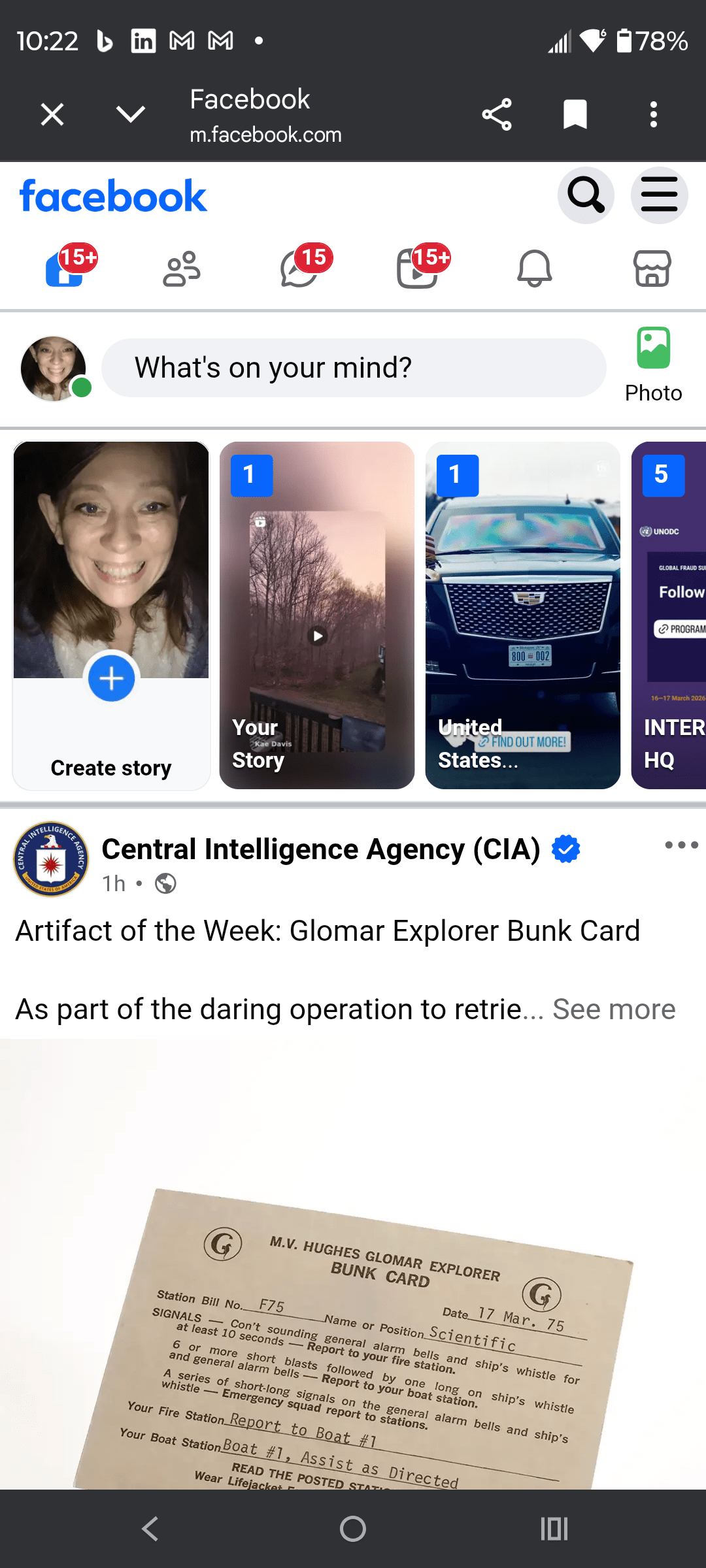
Task: Open the notifications bell tab
Action: click(x=535, y=269)
